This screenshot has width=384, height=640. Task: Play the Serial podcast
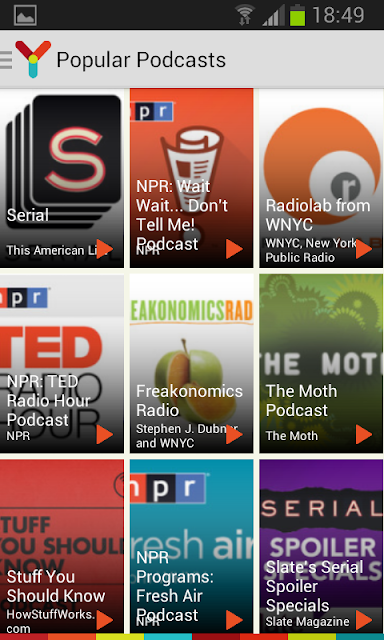105,249
